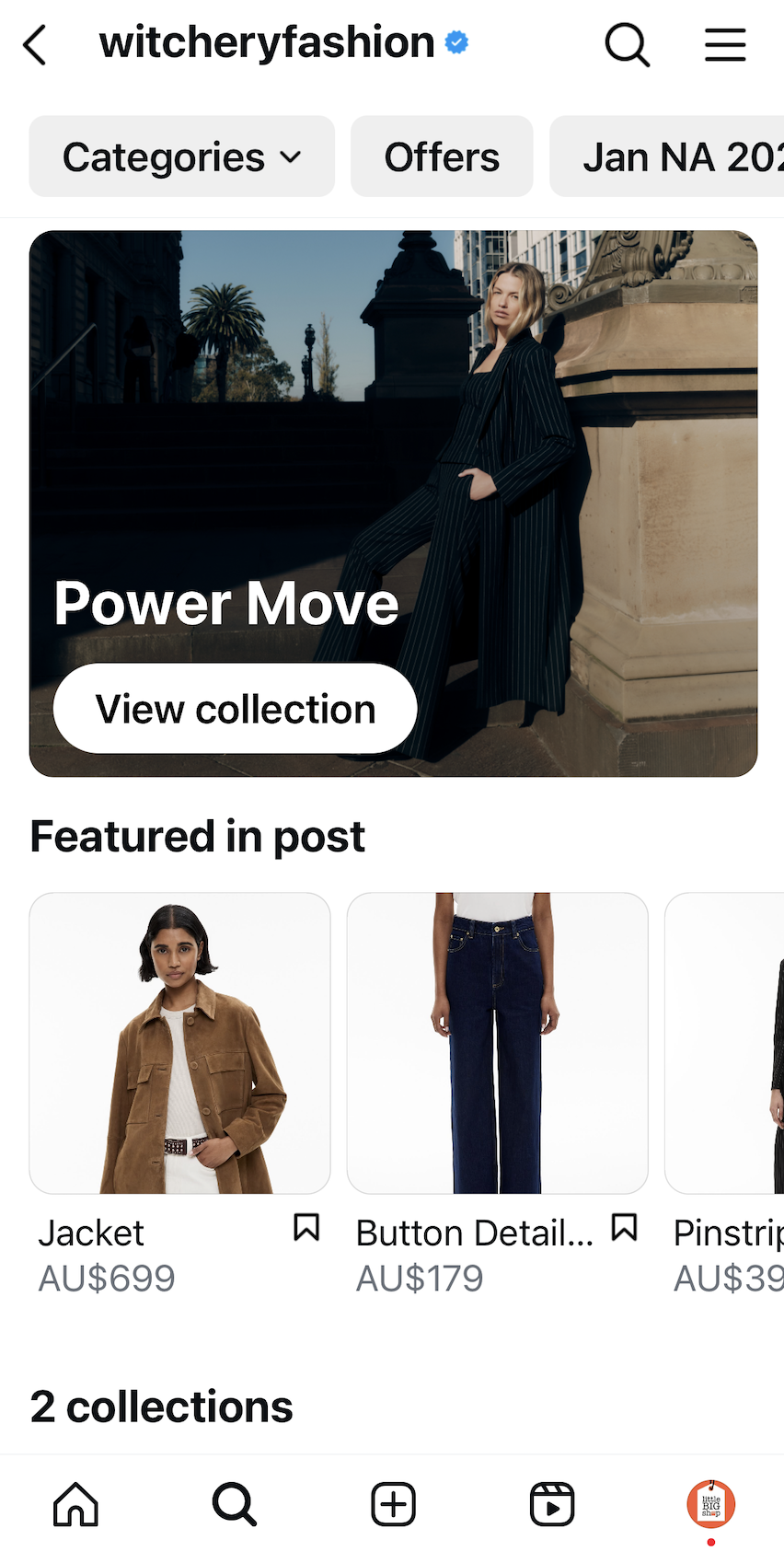
Task: Save the Jacket with its bookmark icon
Action: point(307,1227)
